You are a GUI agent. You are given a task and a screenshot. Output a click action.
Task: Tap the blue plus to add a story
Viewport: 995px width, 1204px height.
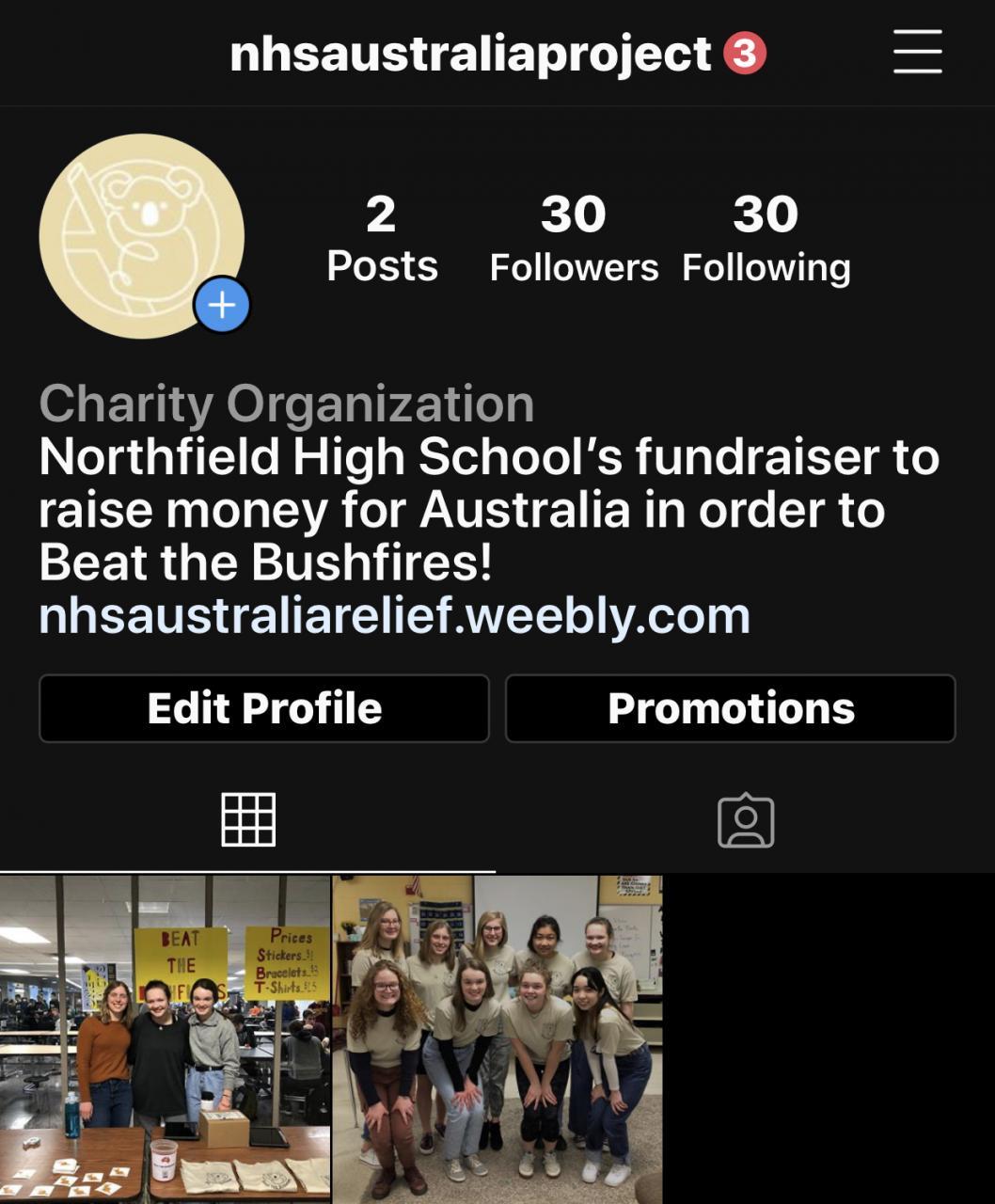[222, 306]
